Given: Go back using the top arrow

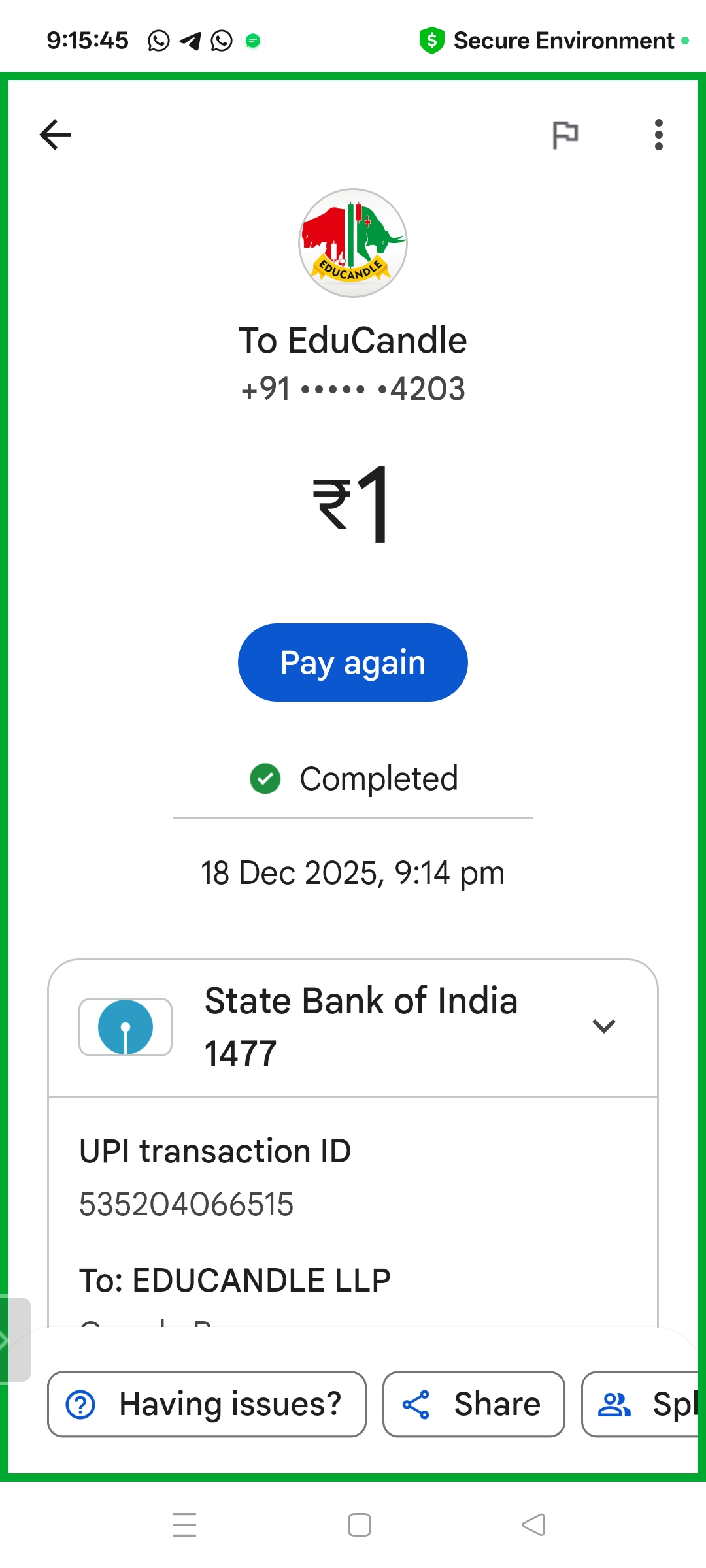Looking at the screenshot, I should (56, 135).
